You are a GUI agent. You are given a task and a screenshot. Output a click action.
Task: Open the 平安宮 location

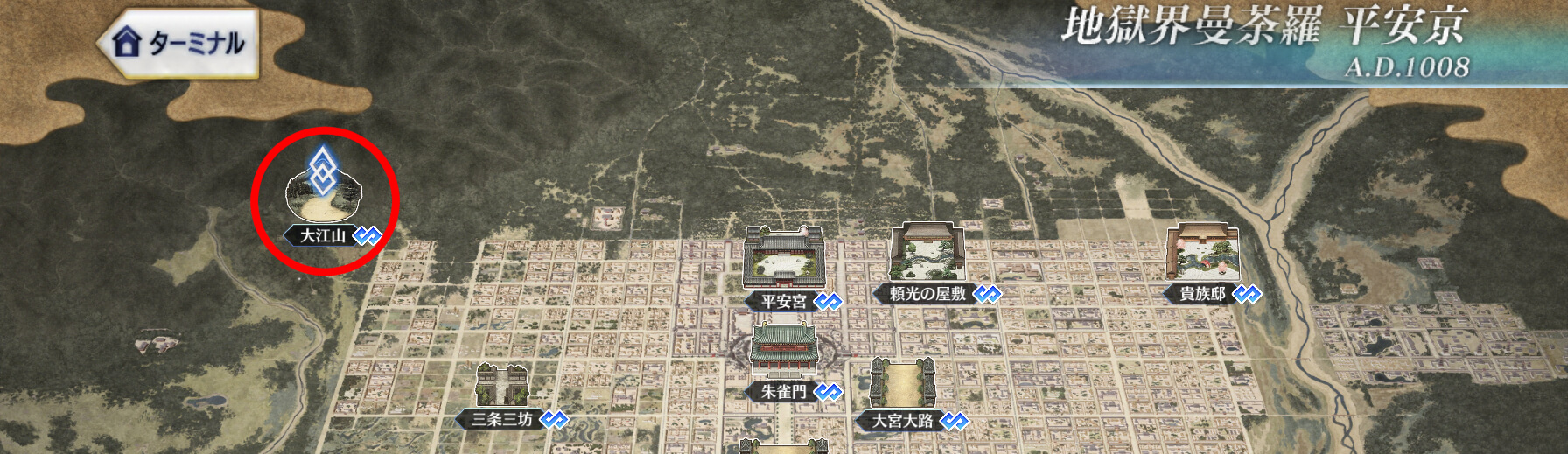point(784,261)
